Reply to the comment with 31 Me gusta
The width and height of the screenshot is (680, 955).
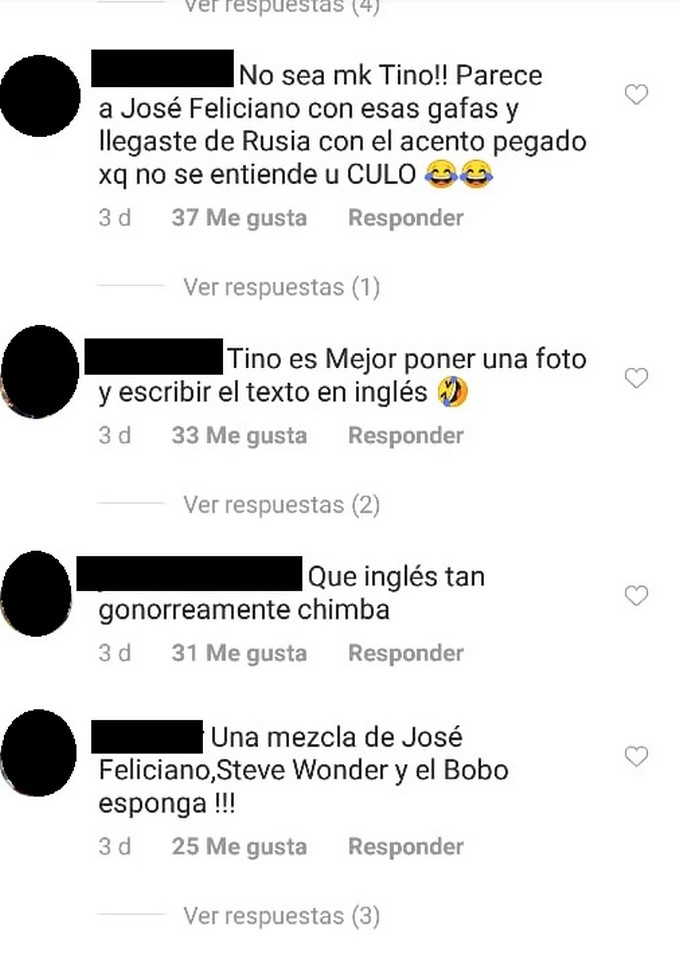tap(405, 654)
